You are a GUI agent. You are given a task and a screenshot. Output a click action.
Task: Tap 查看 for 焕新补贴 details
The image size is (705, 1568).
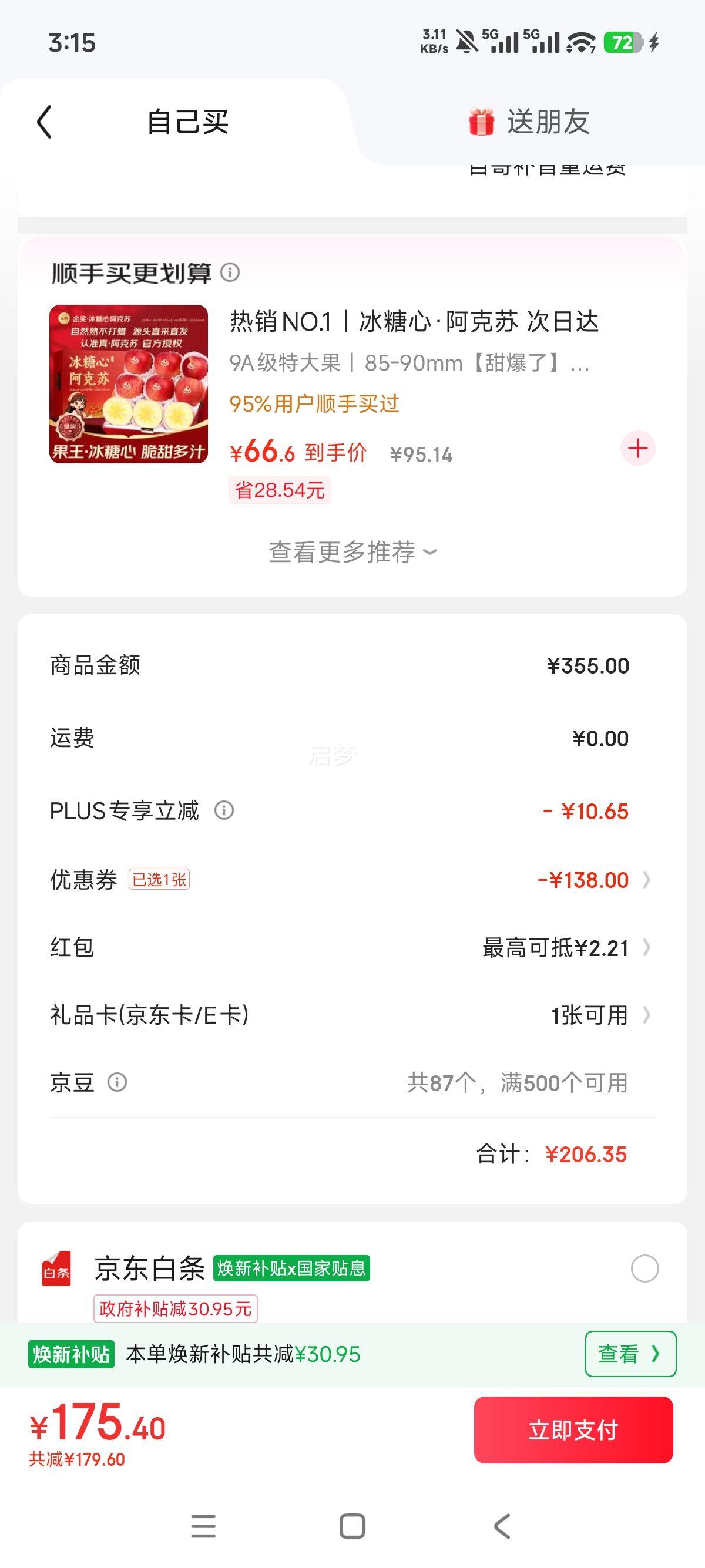(x=630, y=1354)
